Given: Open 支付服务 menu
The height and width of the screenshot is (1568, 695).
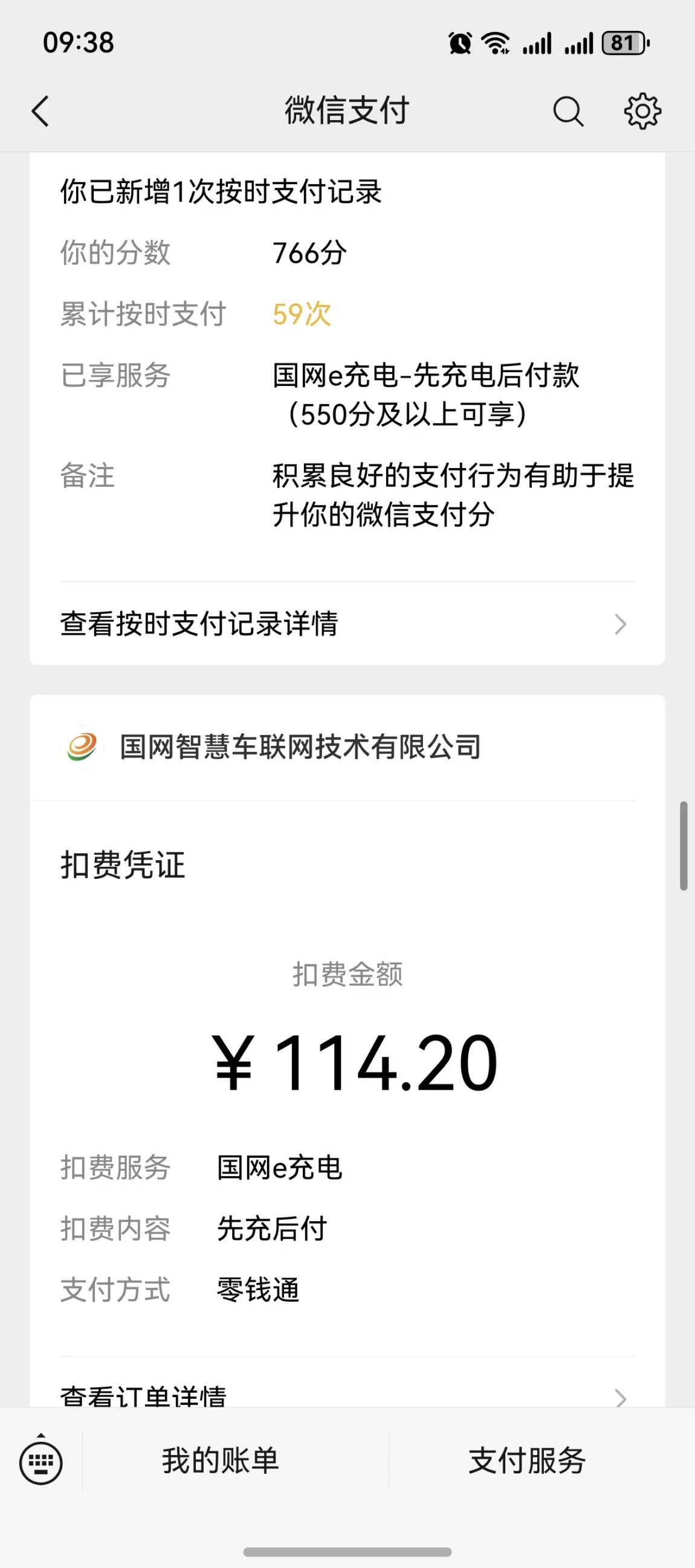Looking at the screenshot, I should (527, 1461).
